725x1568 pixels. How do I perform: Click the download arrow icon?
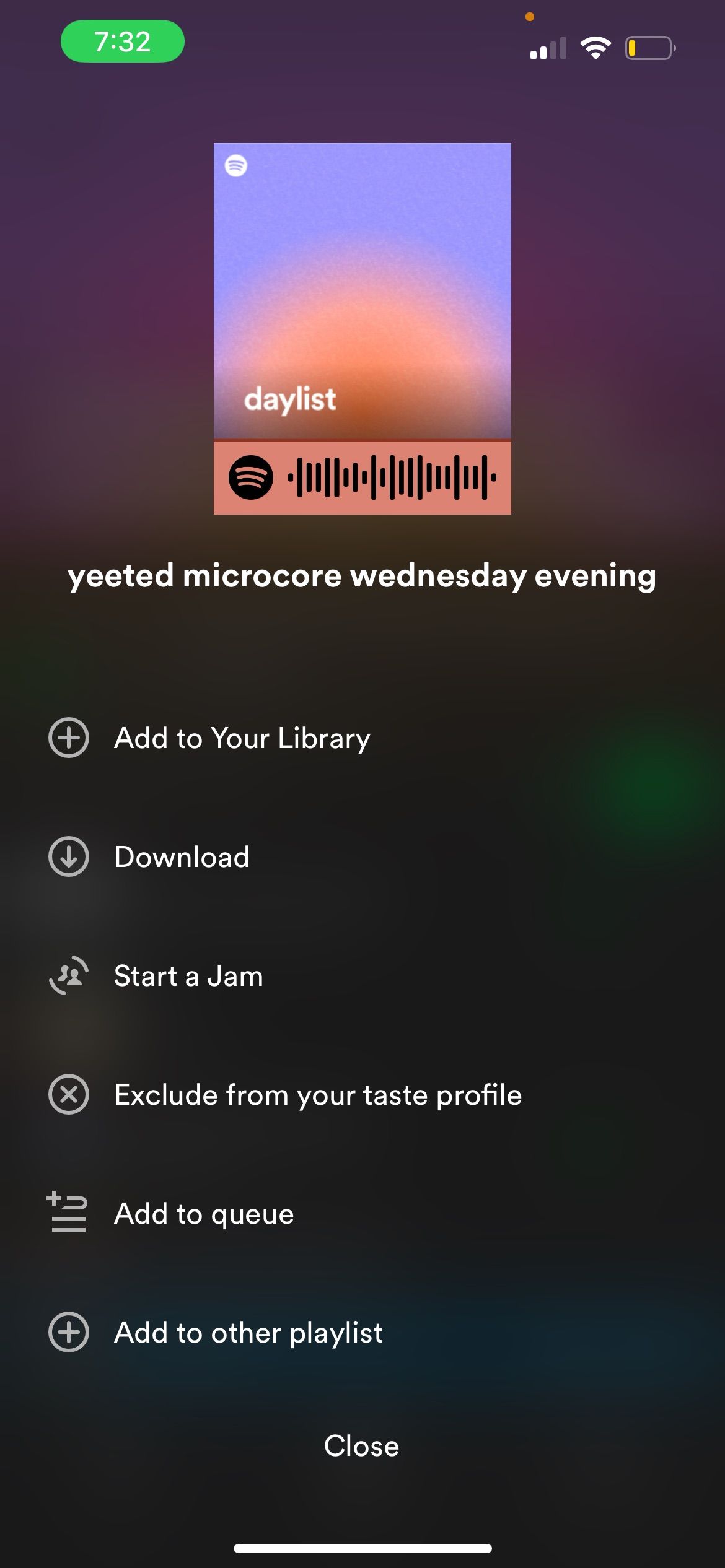point(68,857)
